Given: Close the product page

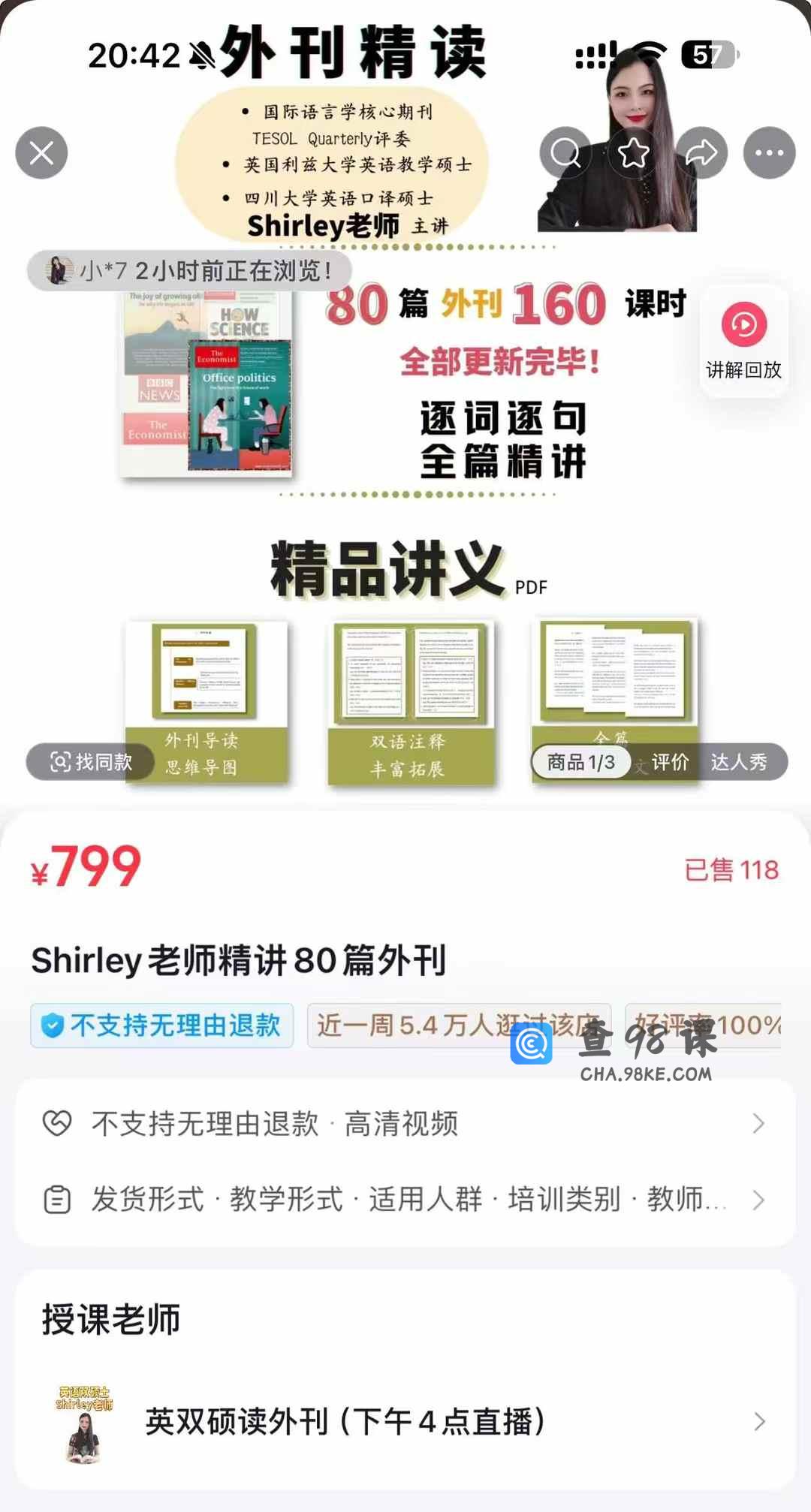Looking at the screenshot, I should pos(41,153).
